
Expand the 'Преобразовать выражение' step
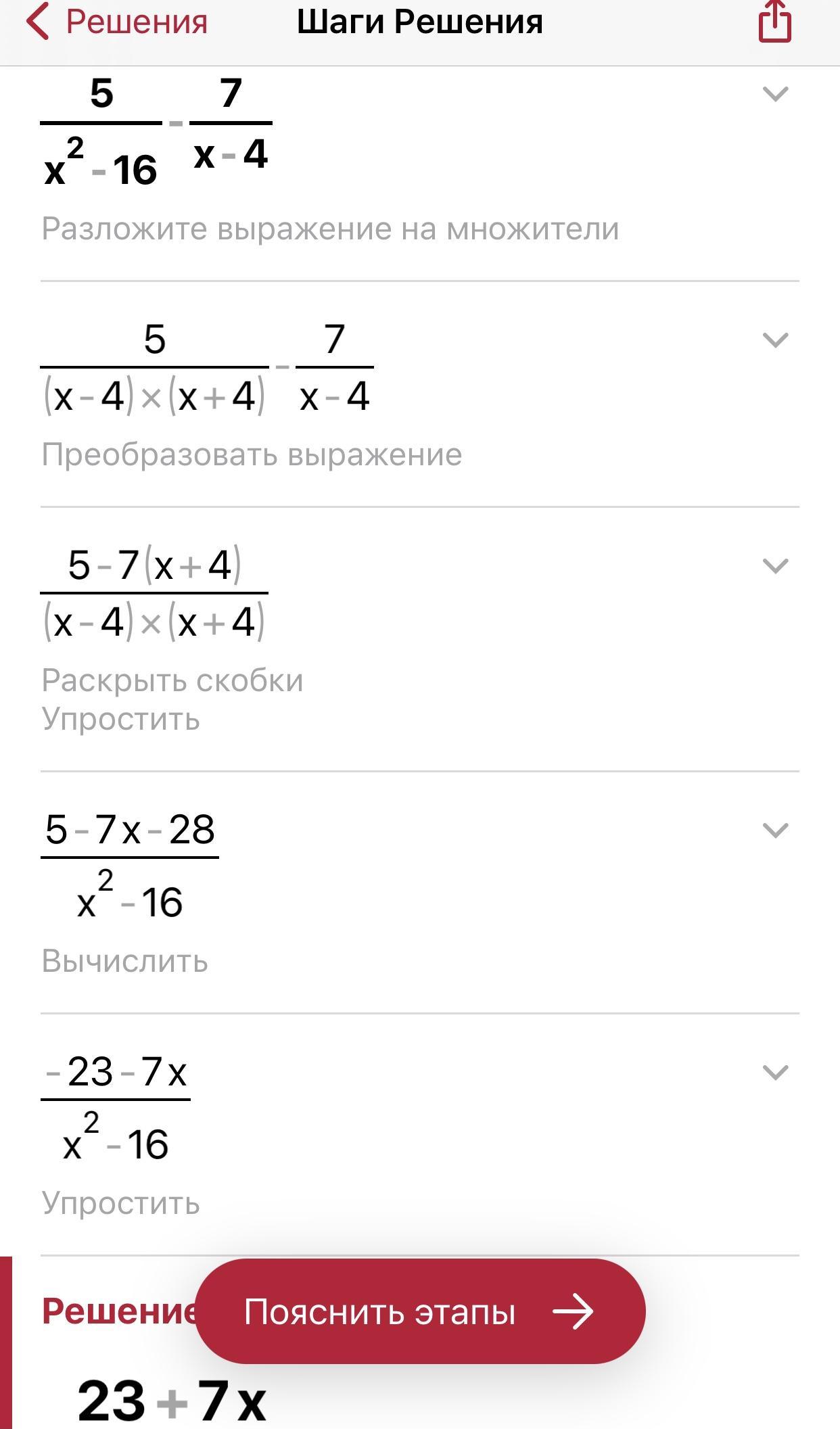point(775,339)
